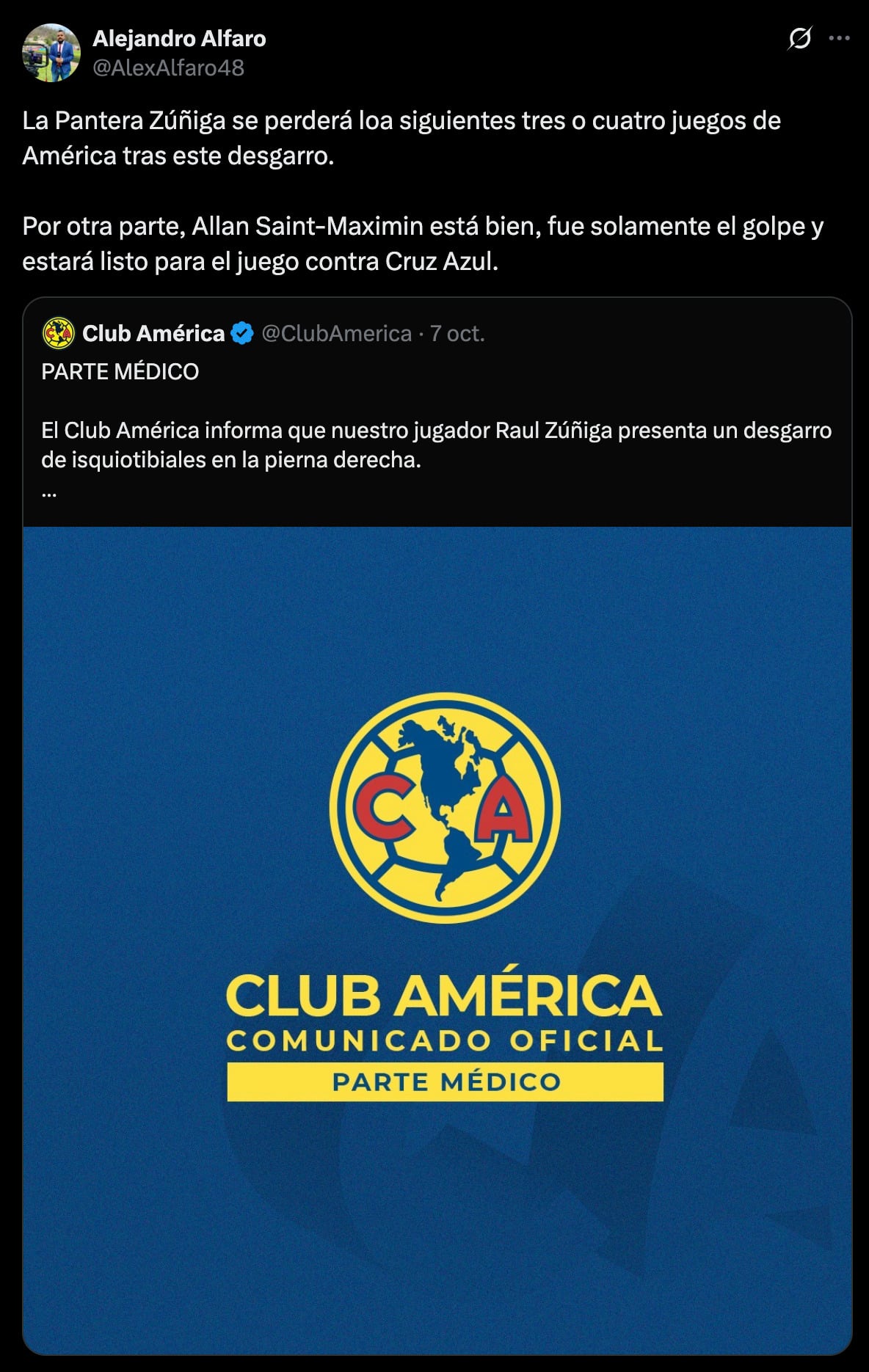This screenshot has width=869, height=1372.
Task: View the Parte Médico image in full
Action: (x=437, y=939)
